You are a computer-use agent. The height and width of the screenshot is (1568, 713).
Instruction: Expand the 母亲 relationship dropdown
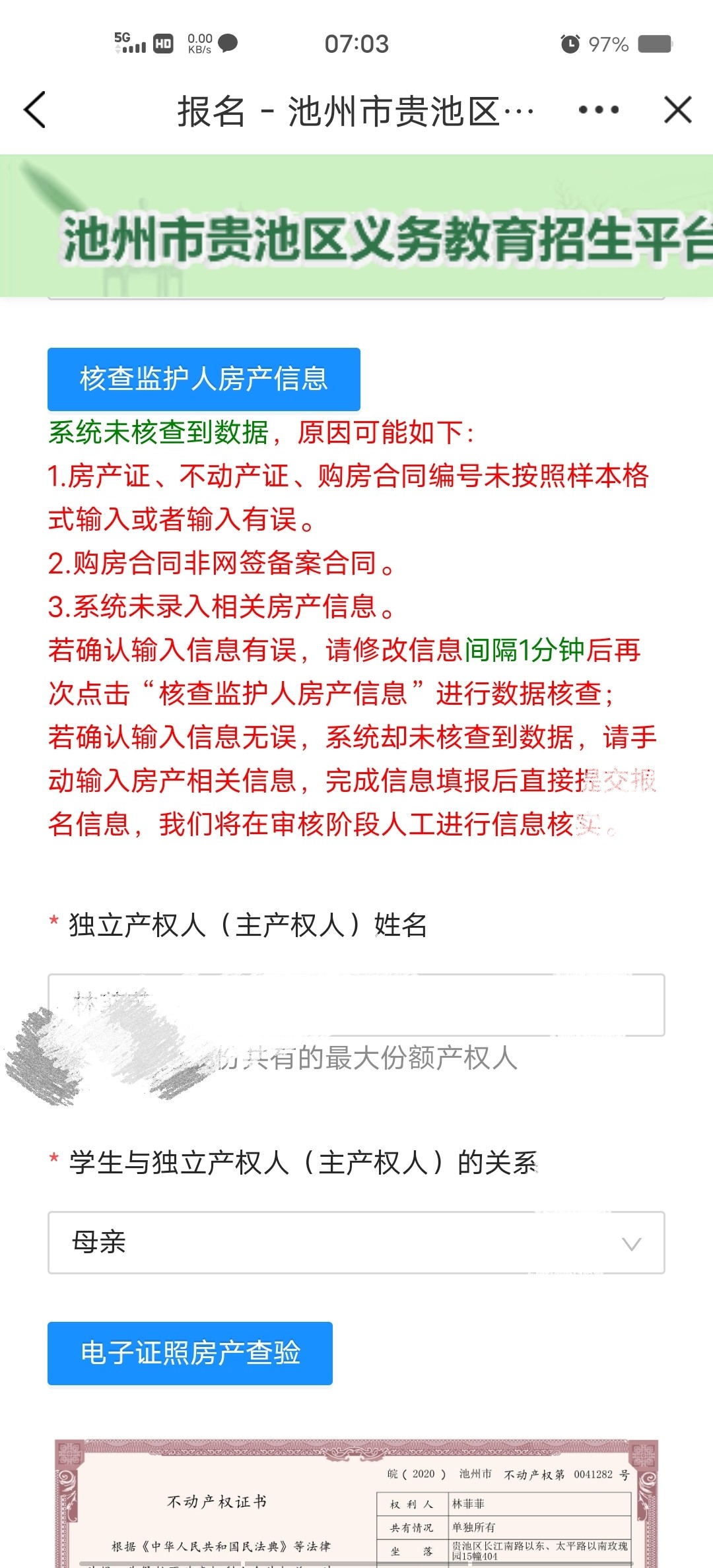(356, 1243)
